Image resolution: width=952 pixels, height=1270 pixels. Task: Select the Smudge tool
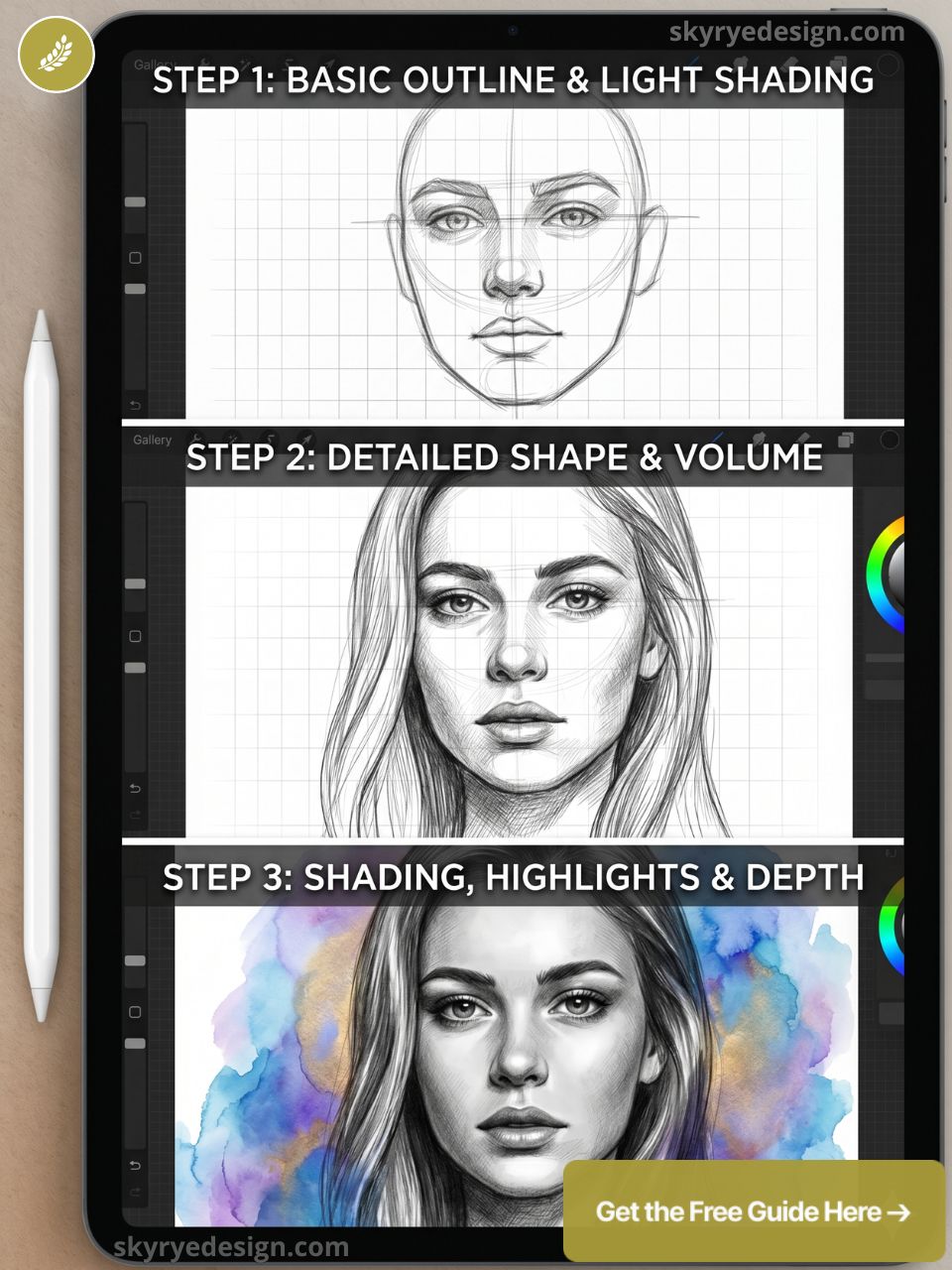(x=759, y=437)
